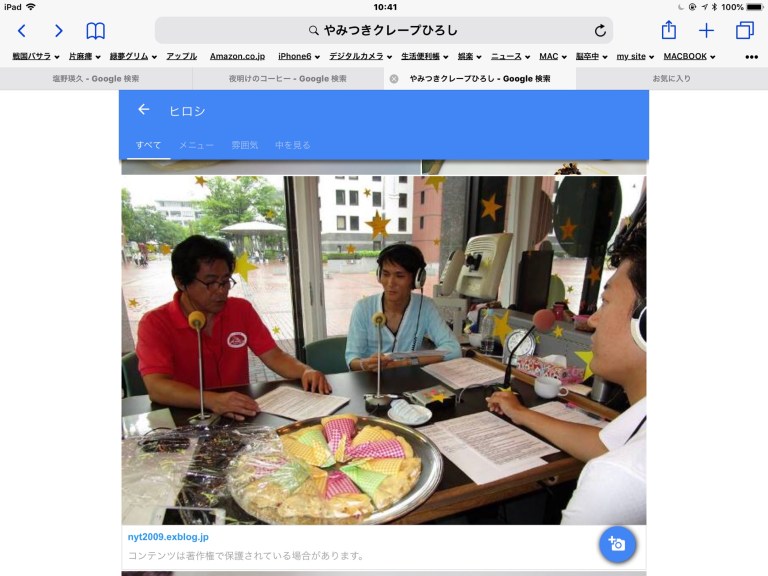This screenshot has width=768, height=576.
Task: Expand the デジタルカメラ bookmarks folder
Action: pyautogui.click(x=360, y=57)
